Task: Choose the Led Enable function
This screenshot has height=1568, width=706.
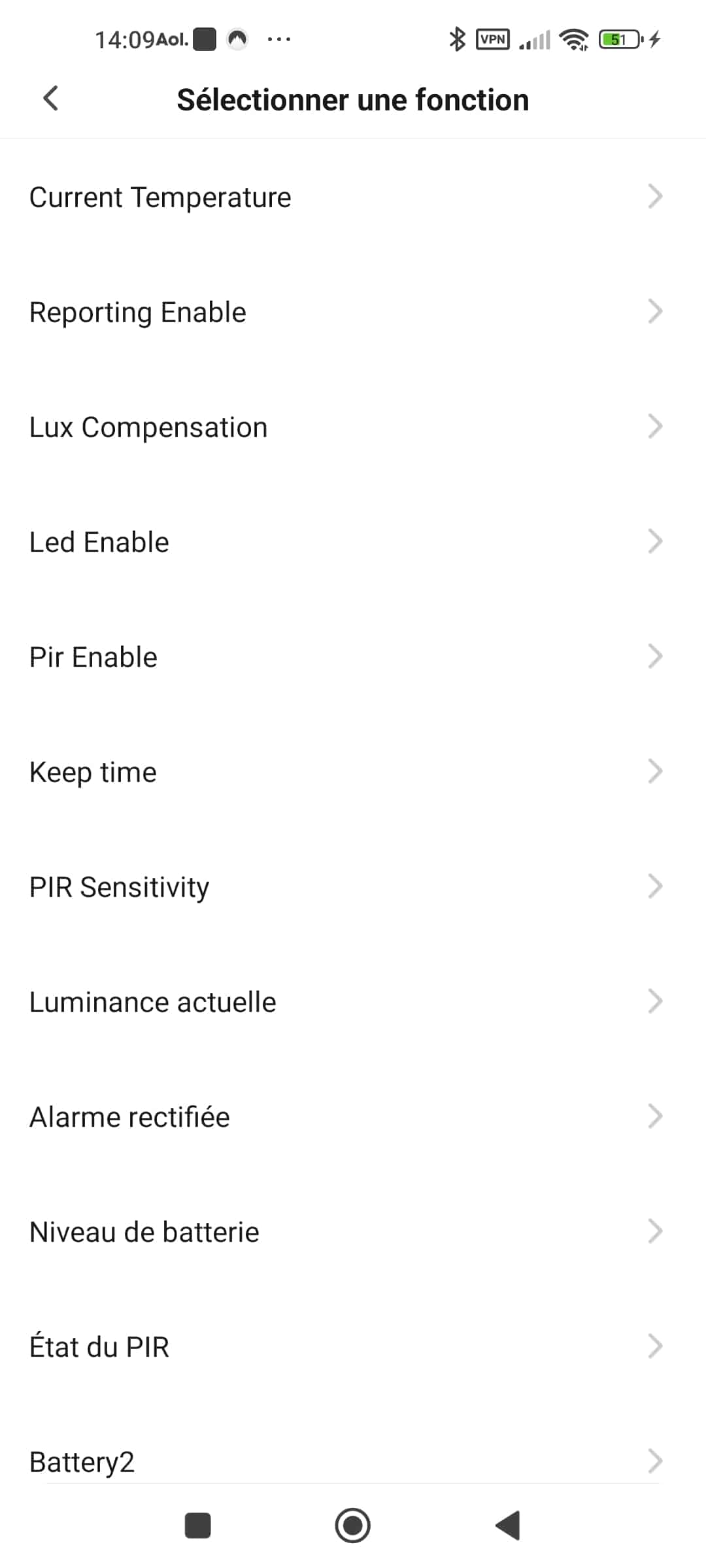Action: [353, 542]
